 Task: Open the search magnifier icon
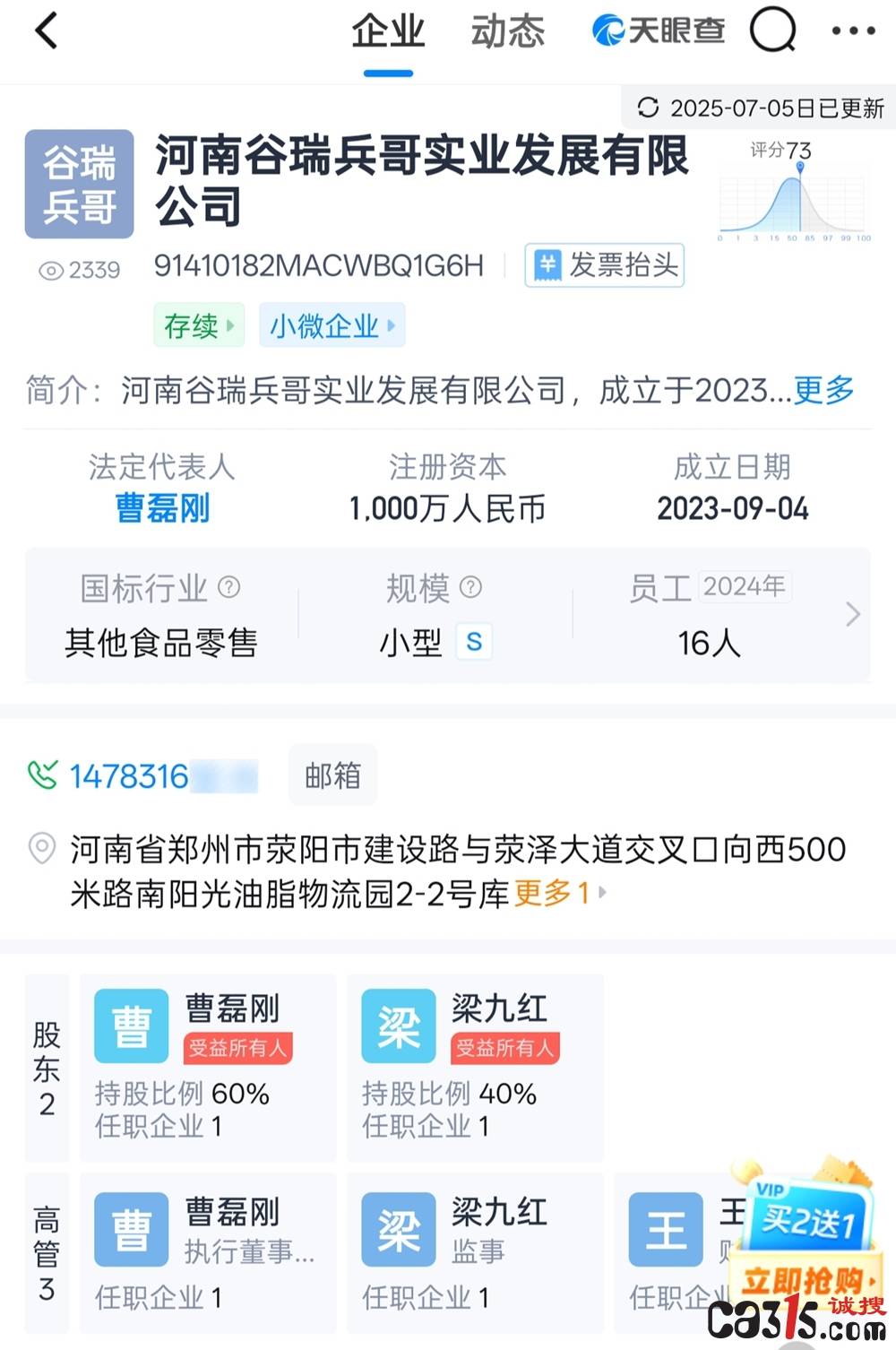pyautogui.click(x=772, y=31)
